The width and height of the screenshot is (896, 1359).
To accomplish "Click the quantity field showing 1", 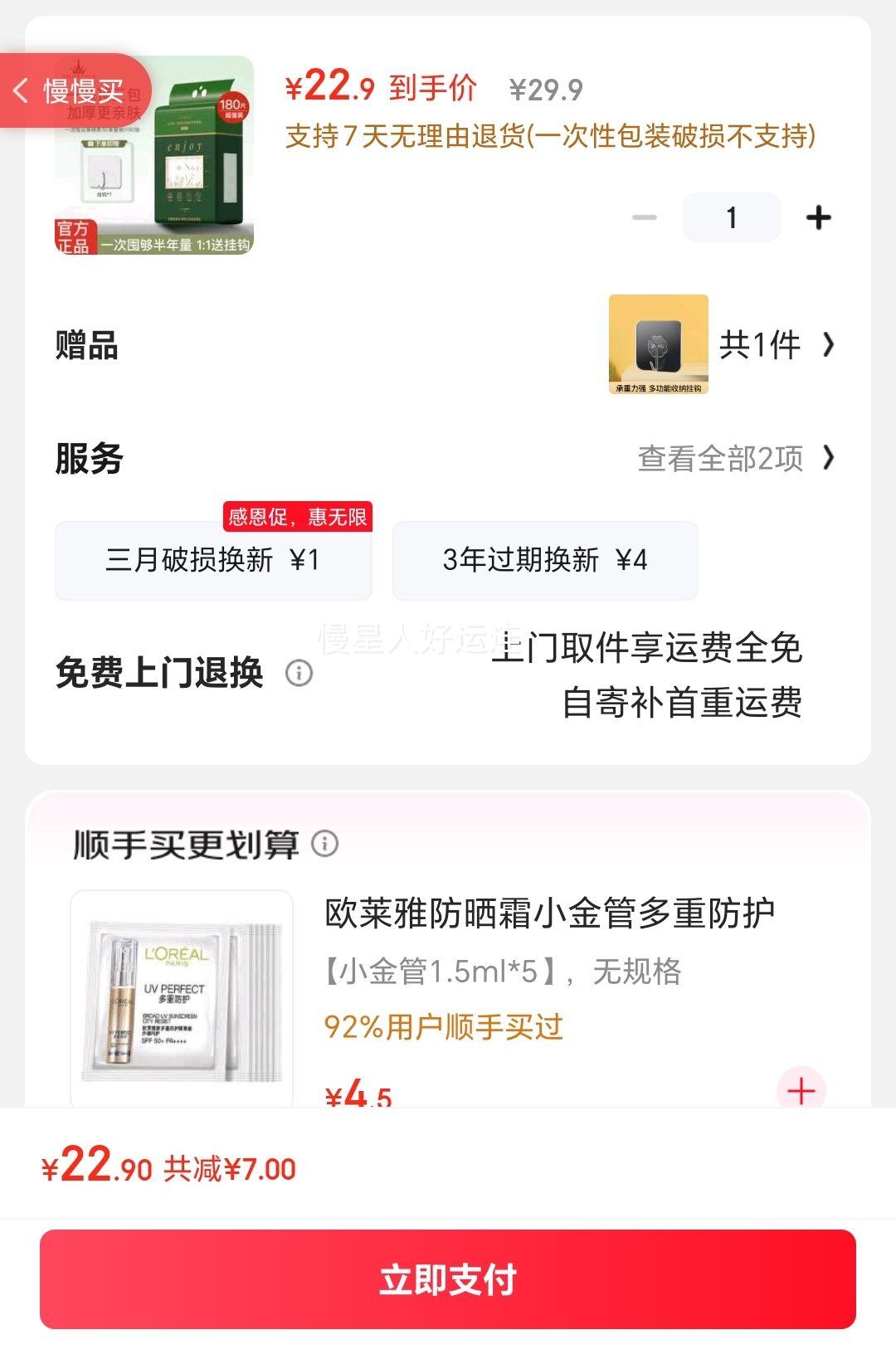I will [x=732, y=217].
